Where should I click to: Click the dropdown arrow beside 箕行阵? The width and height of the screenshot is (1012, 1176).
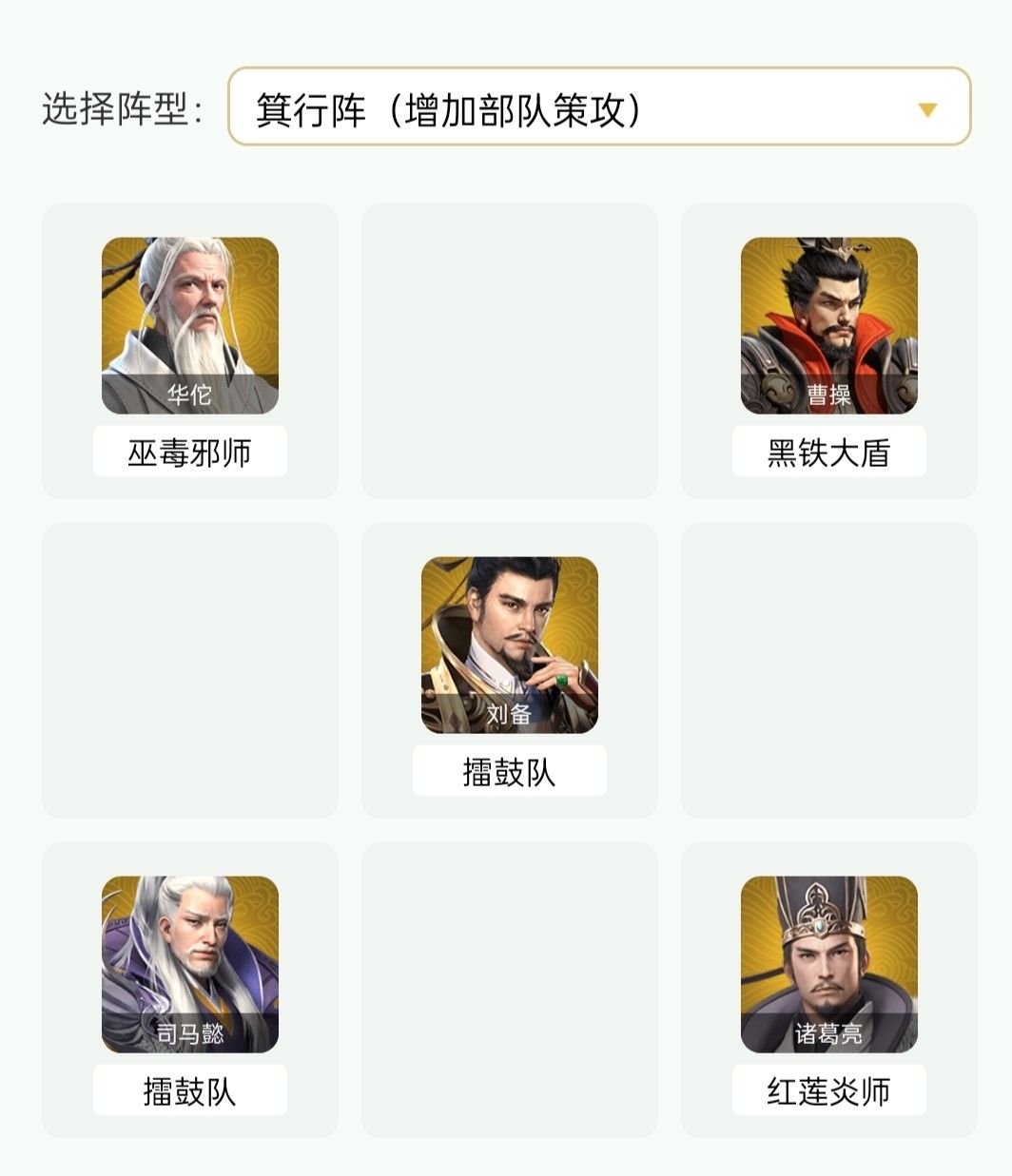927,109
